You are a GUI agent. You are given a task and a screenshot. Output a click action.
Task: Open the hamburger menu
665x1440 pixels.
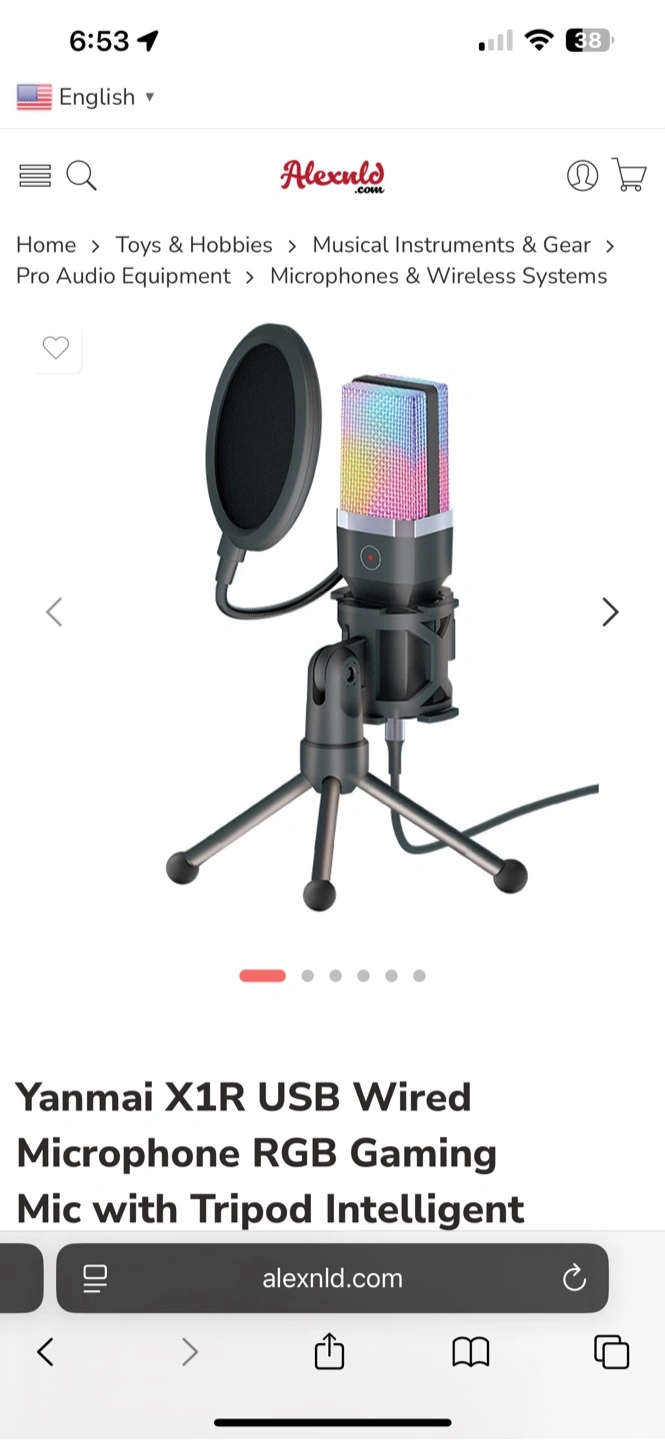pyautogui.click(x=35, y=177)
